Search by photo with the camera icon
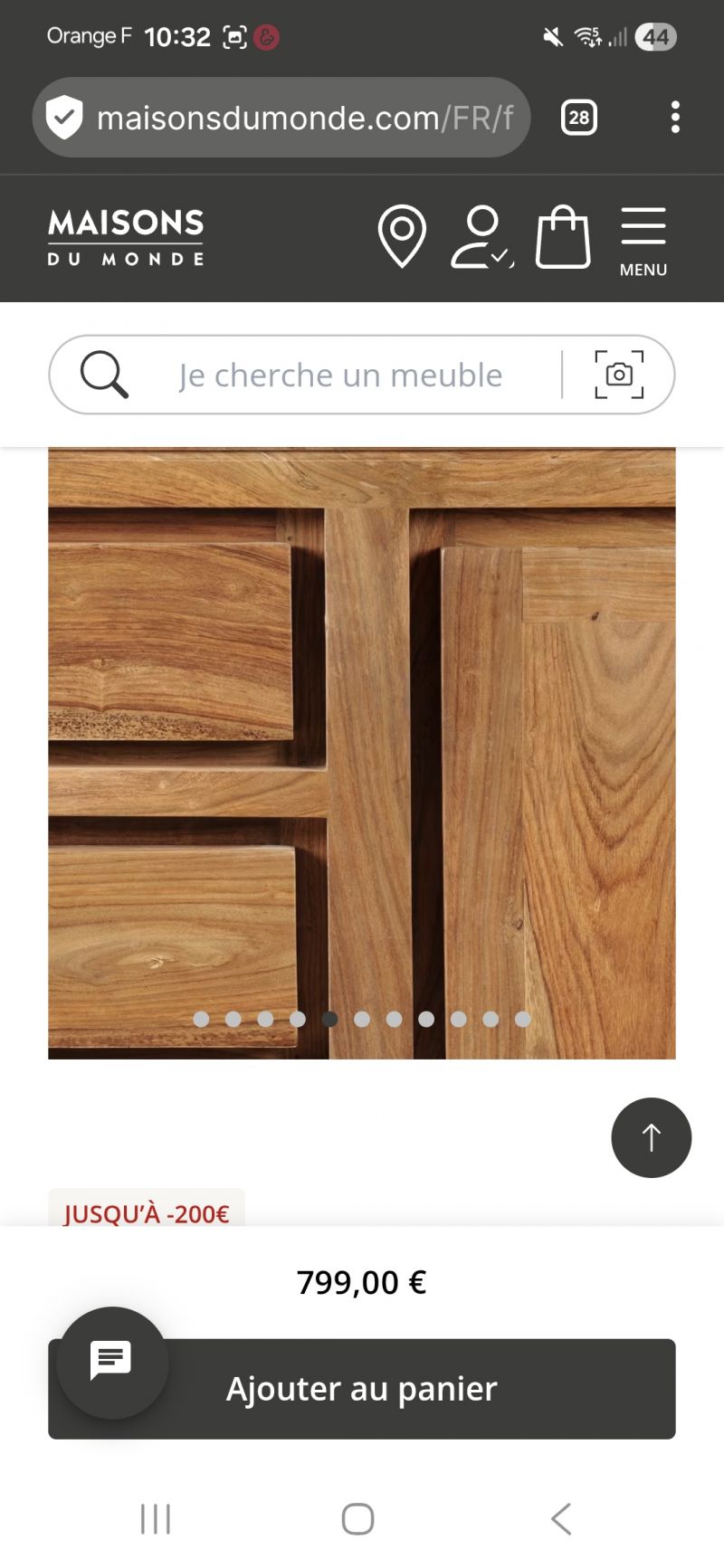 click(619, 375)
